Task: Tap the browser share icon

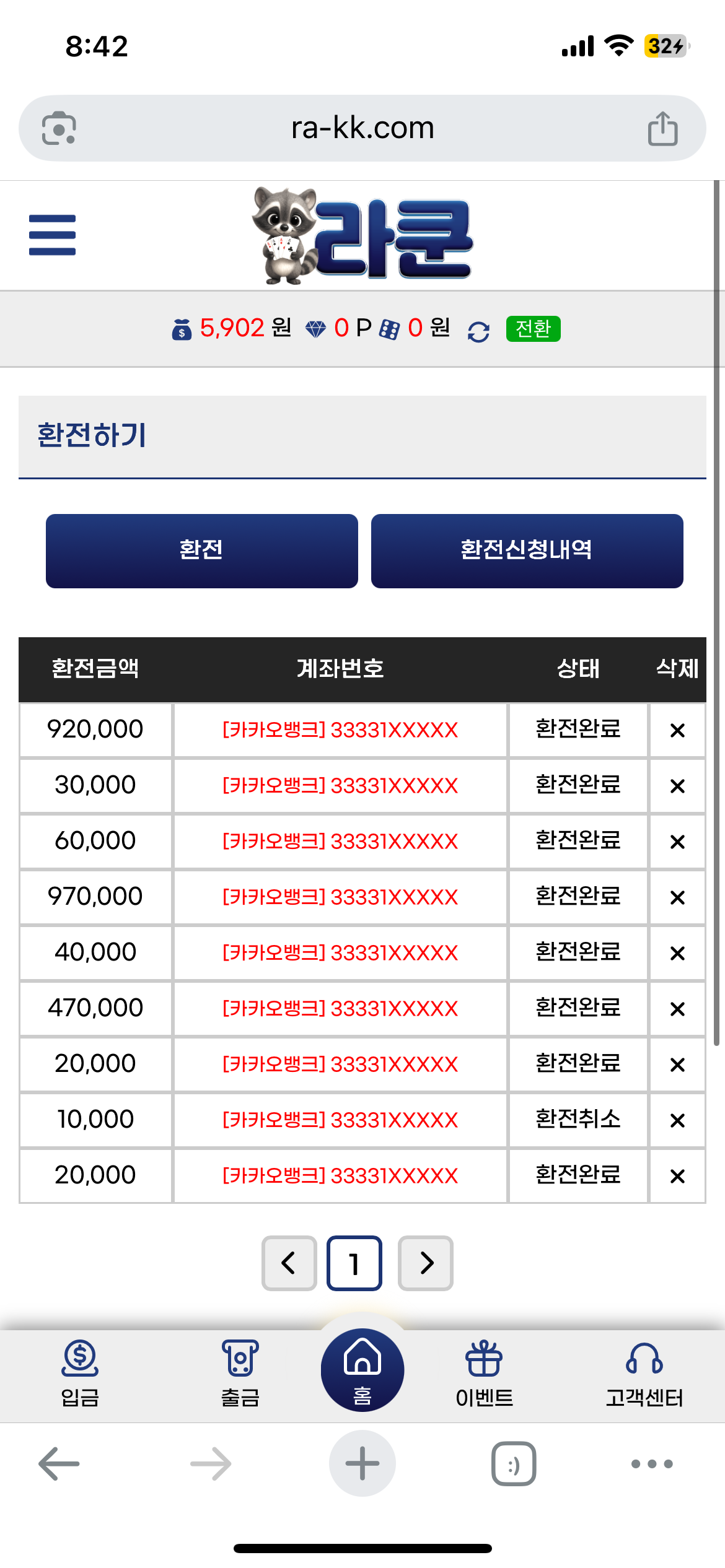Action: coord(662,128)
